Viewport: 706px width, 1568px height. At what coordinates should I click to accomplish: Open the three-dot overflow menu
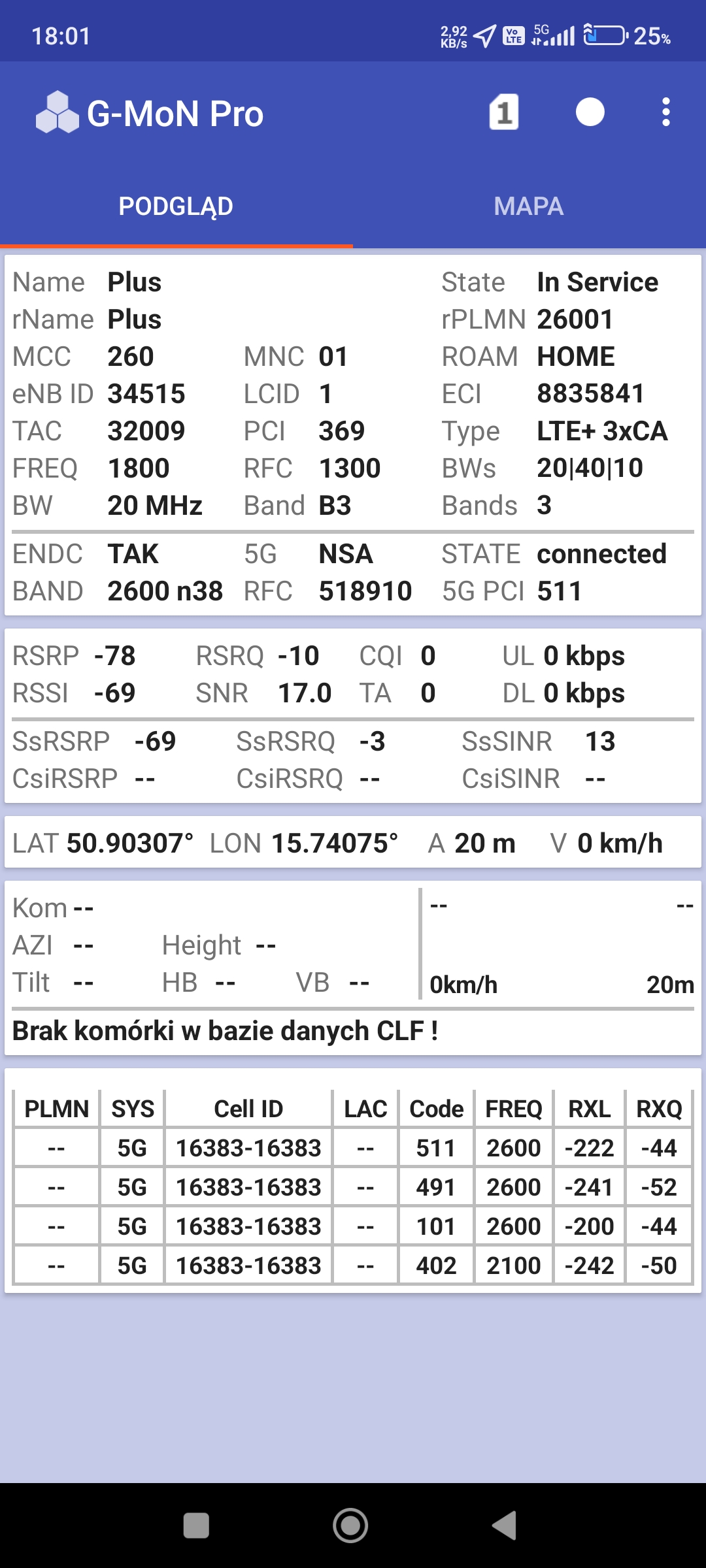[x=665, y=112]
